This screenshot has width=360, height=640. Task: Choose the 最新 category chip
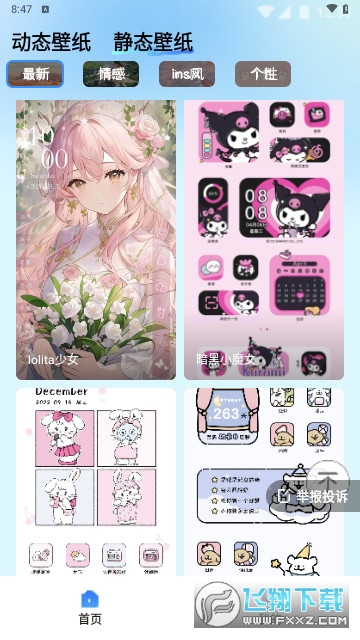pyautogui.click(x=35, y=74)
